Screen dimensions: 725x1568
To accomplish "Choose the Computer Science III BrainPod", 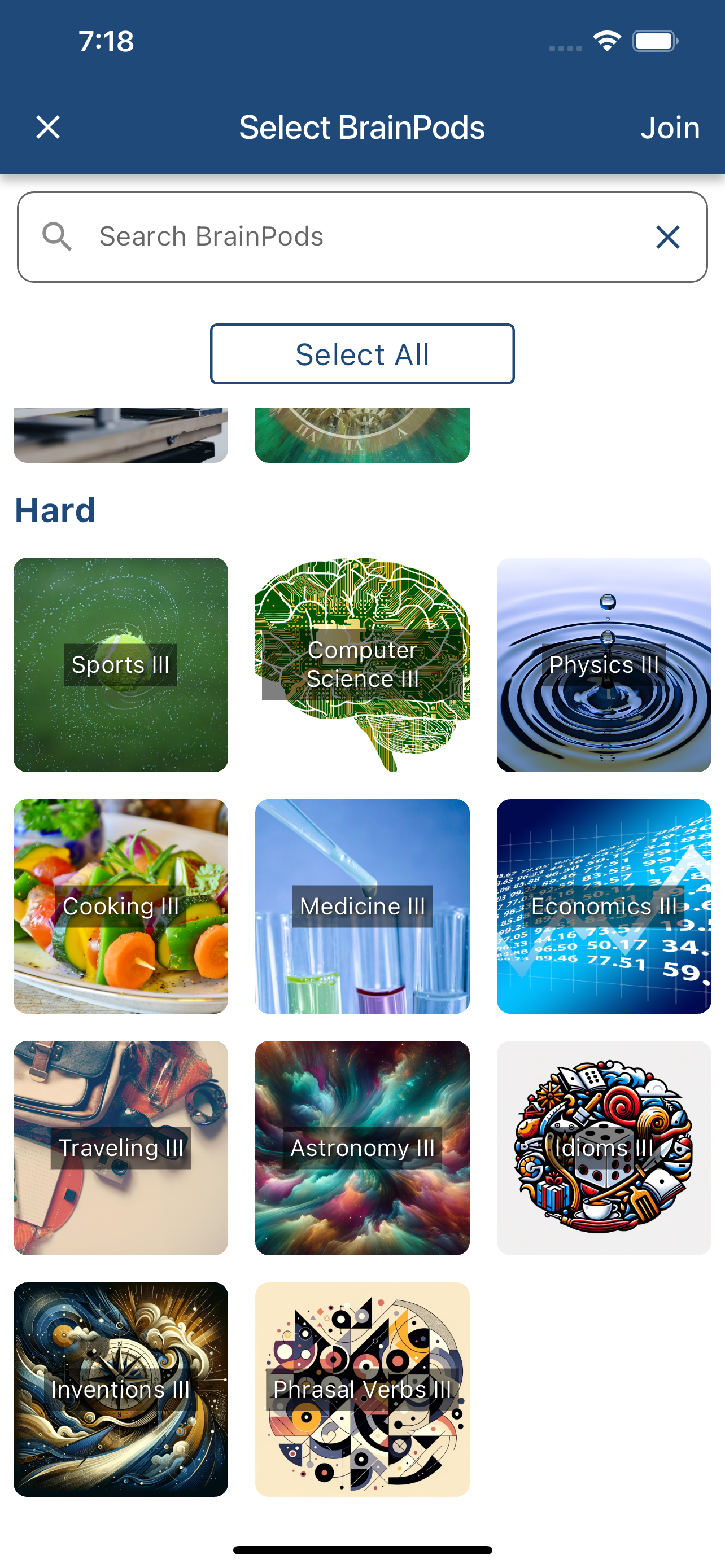I will (362, 665).
